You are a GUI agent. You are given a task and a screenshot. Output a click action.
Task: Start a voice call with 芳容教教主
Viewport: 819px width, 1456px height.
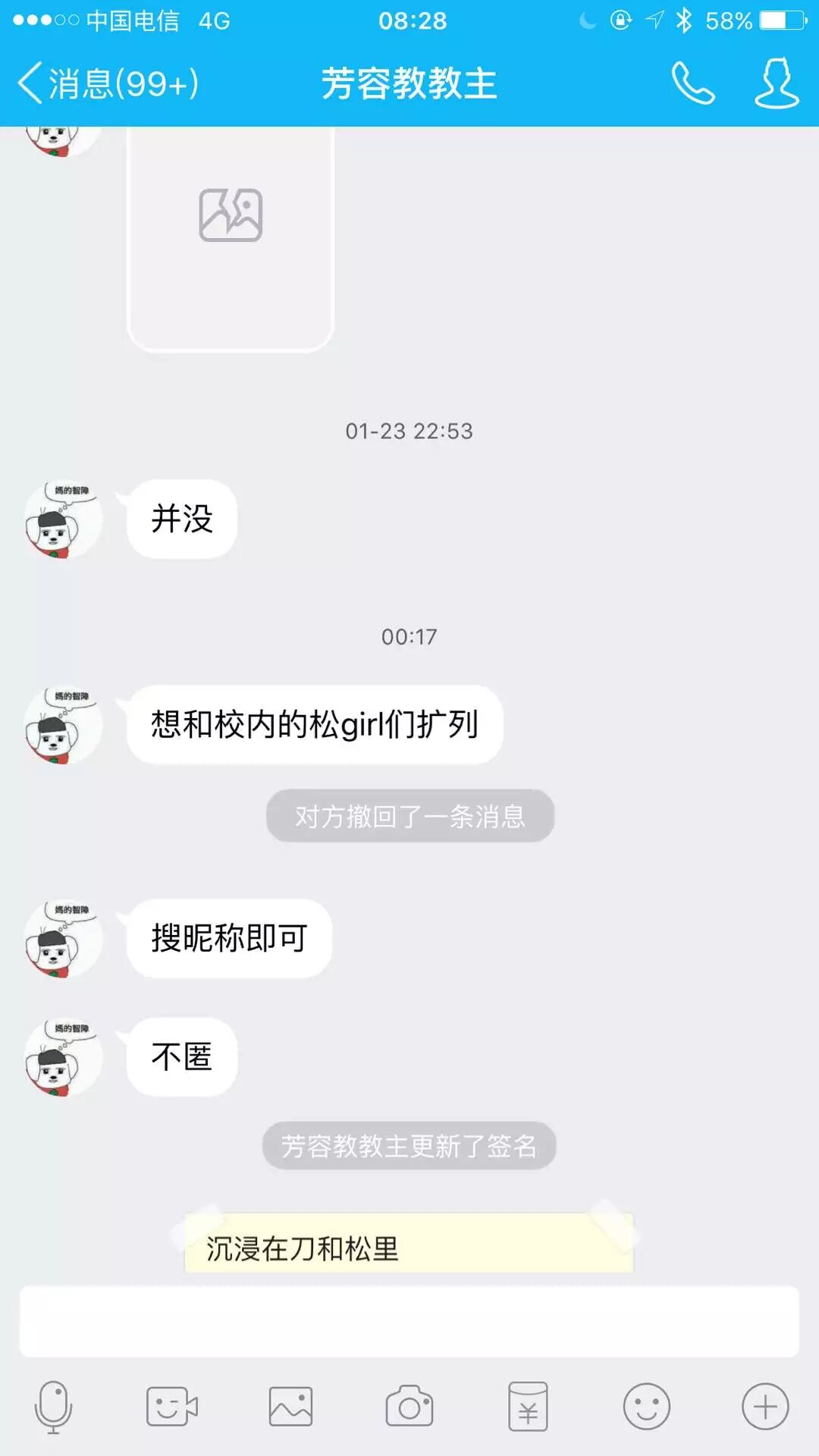pyautogui.click(x=692, y=83)
